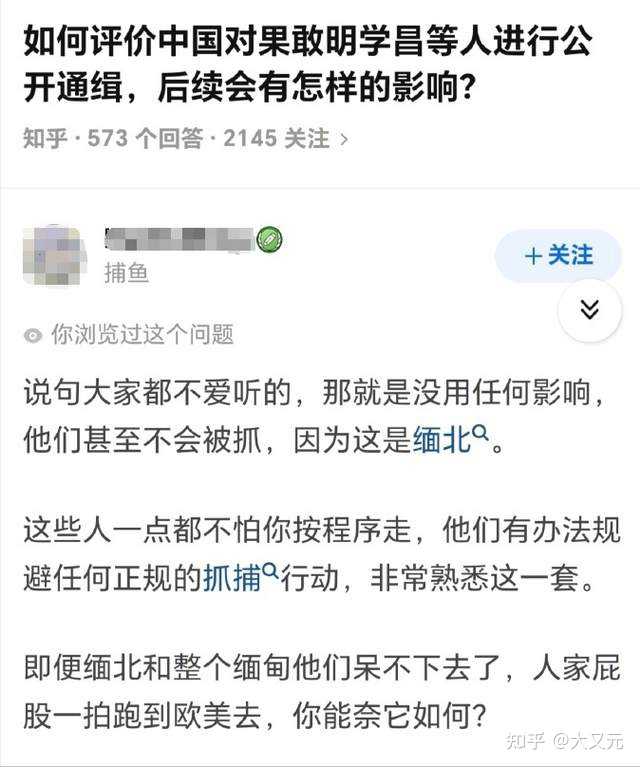Open the author's blurred avatar profile
Viewport: 640px width, 767px height.
click(x=54, y=256)
